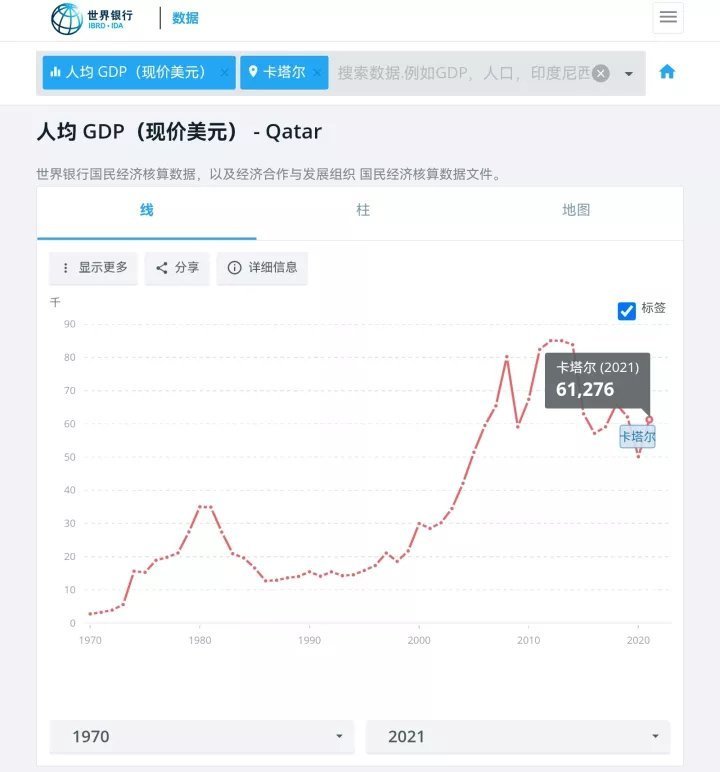
Task: Share the chart via 分享
Action: (177, 268)
